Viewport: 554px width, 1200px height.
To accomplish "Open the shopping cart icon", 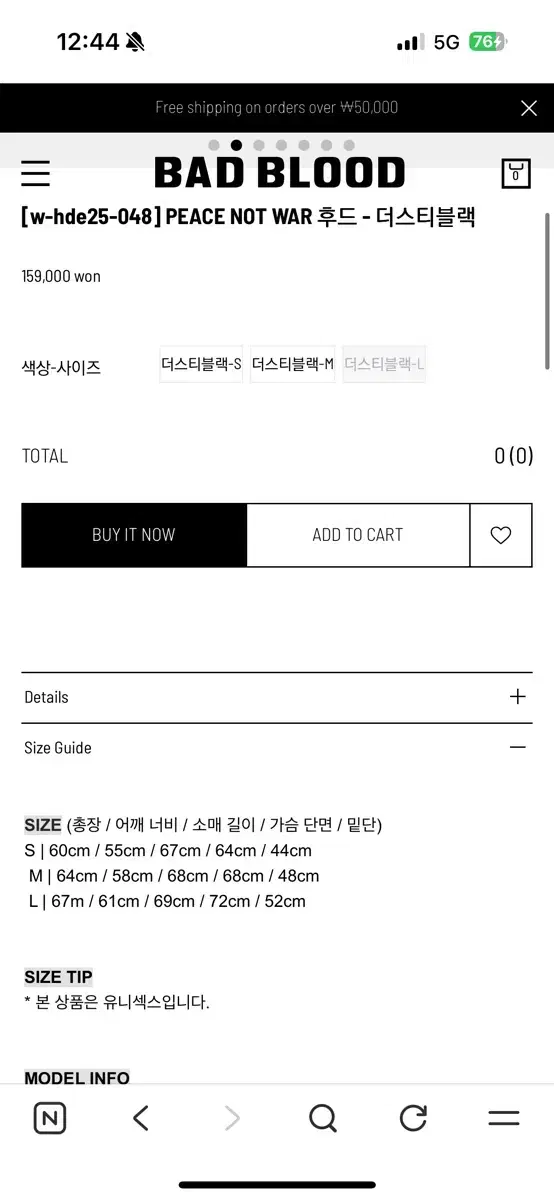I will [516, 173].
